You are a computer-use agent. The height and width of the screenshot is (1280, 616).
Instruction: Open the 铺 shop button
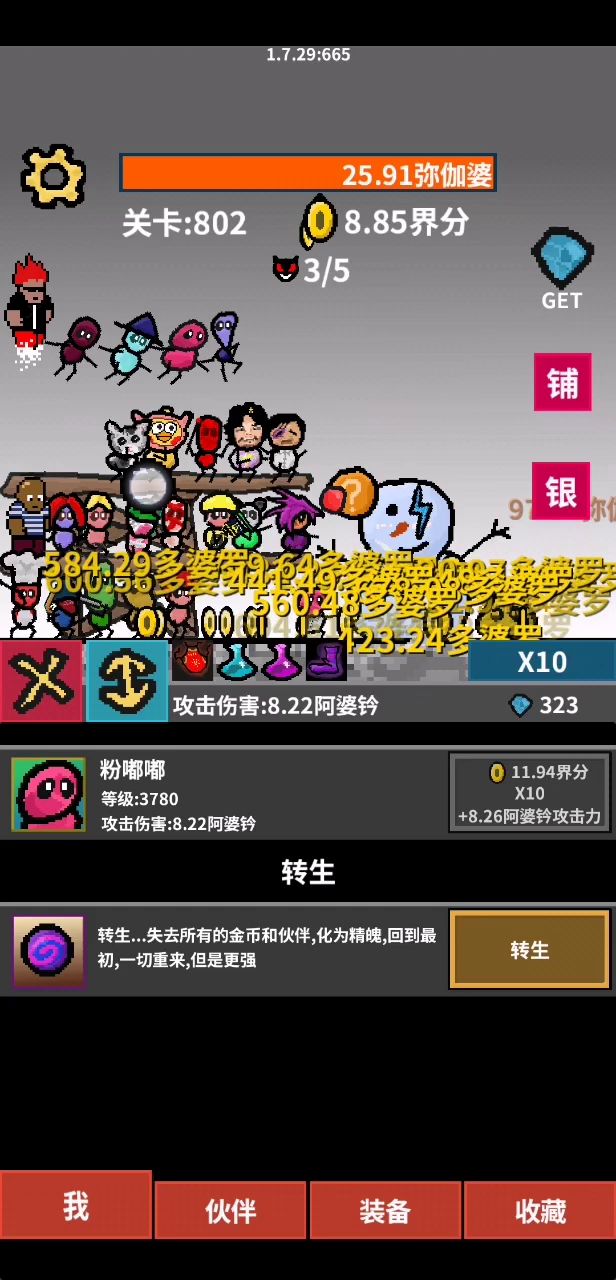(x=562, y=382)
